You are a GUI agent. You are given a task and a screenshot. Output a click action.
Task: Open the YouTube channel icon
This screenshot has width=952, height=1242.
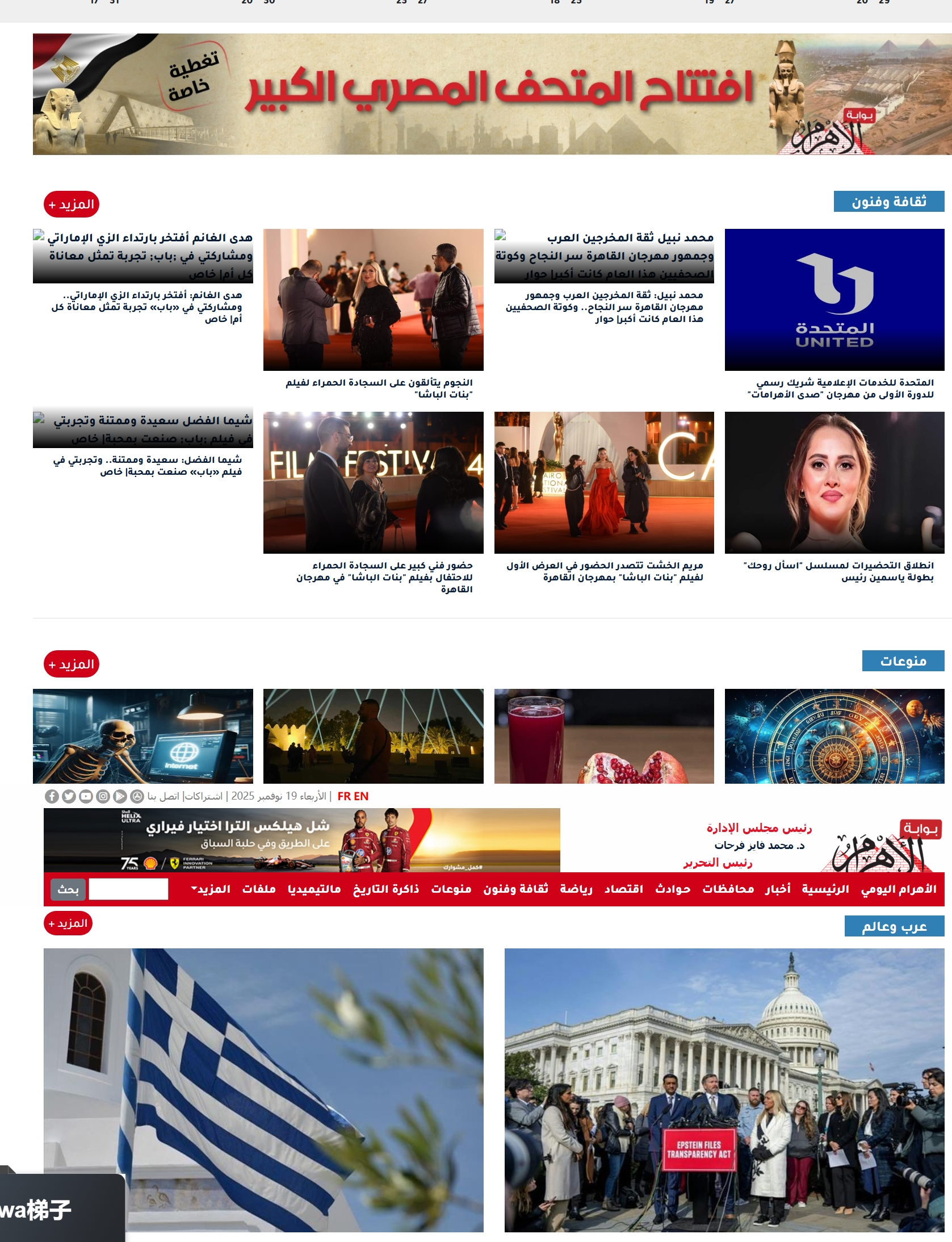(x=85, y=797)
